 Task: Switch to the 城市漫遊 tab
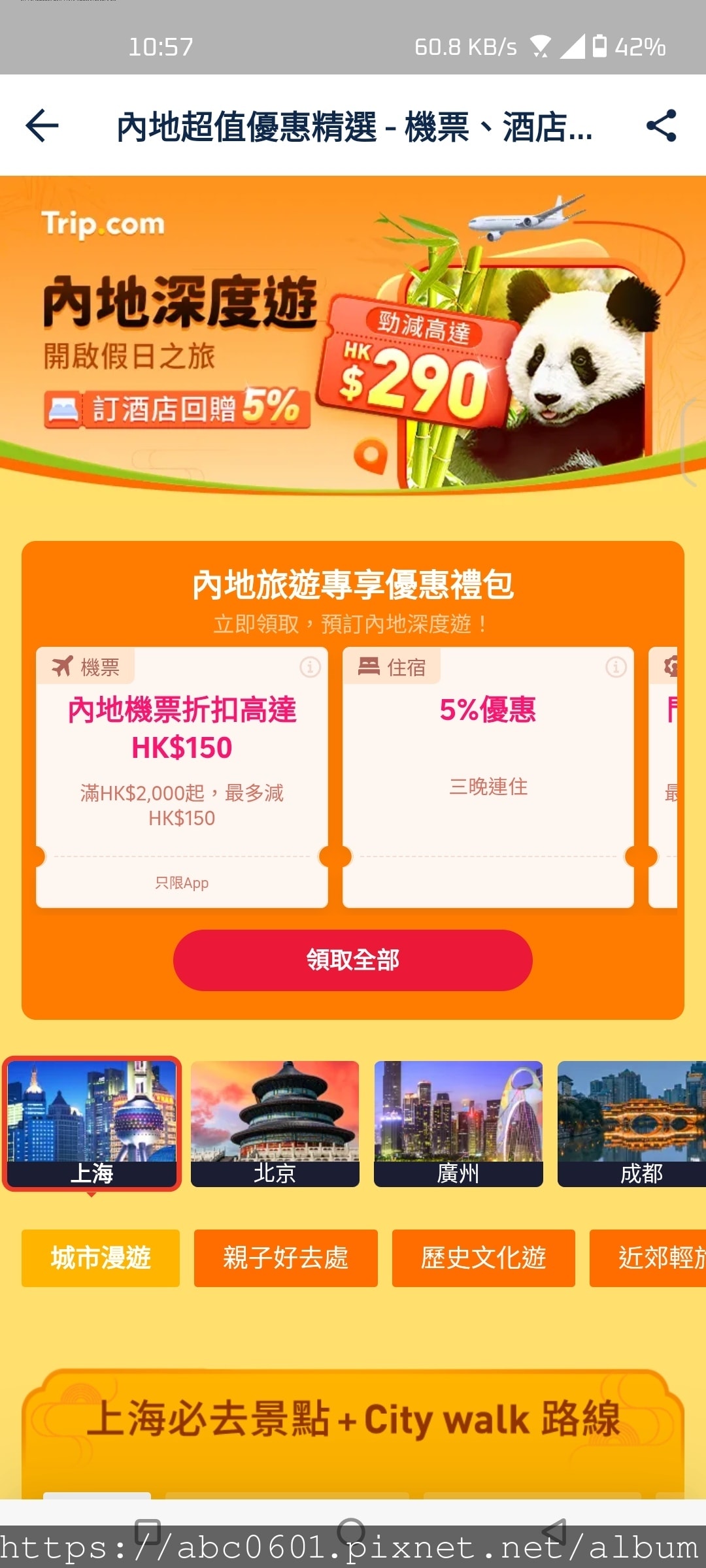[101, 1258]
